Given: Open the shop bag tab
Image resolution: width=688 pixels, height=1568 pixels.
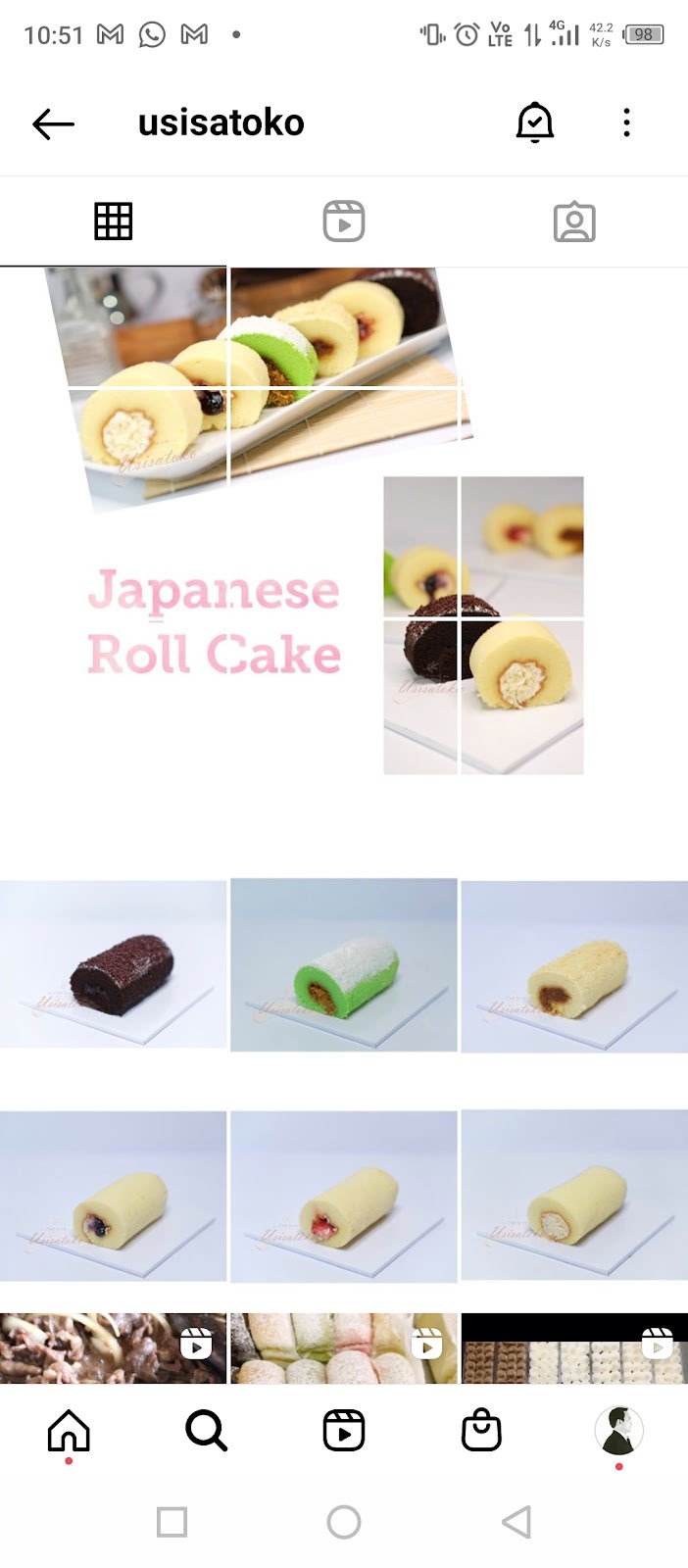Looking at the screenshot, I should (x=481, y=1431).
